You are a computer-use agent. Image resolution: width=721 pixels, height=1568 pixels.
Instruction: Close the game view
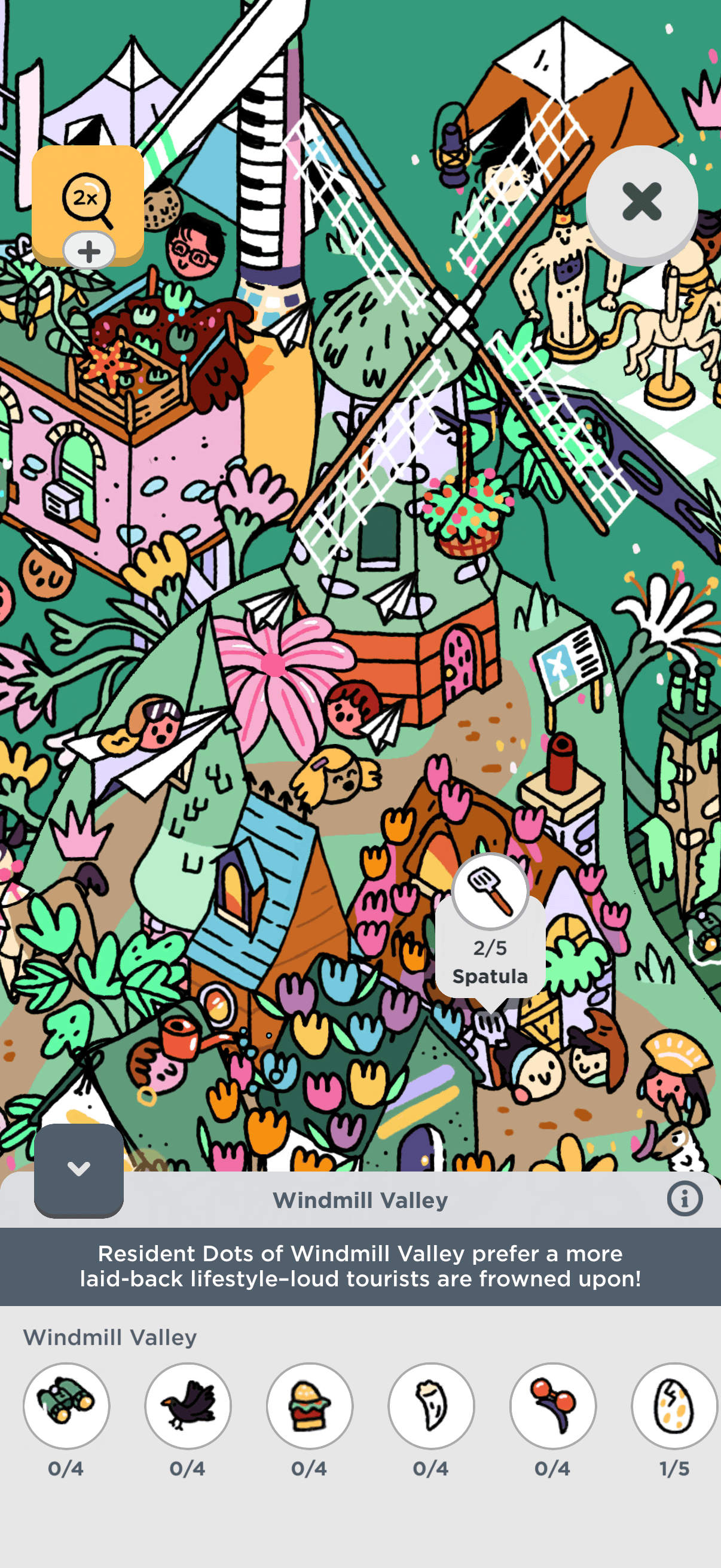click(x=641, y=202)
